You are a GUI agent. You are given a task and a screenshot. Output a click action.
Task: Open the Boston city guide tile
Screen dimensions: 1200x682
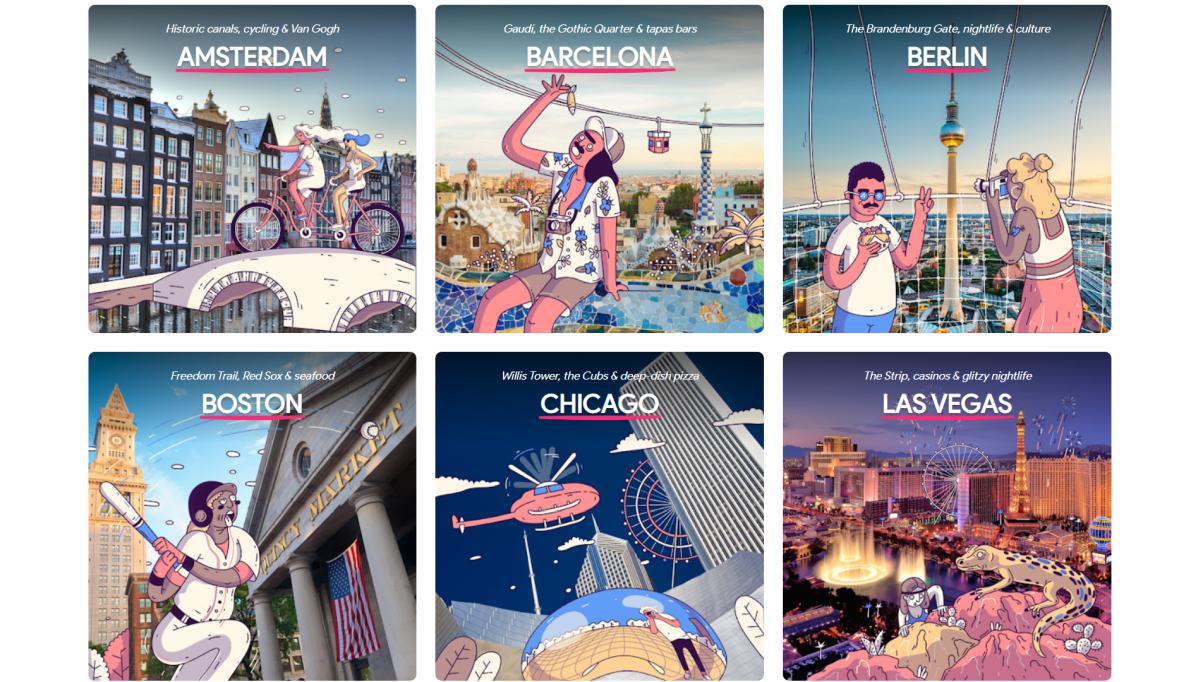coord(252,515)
